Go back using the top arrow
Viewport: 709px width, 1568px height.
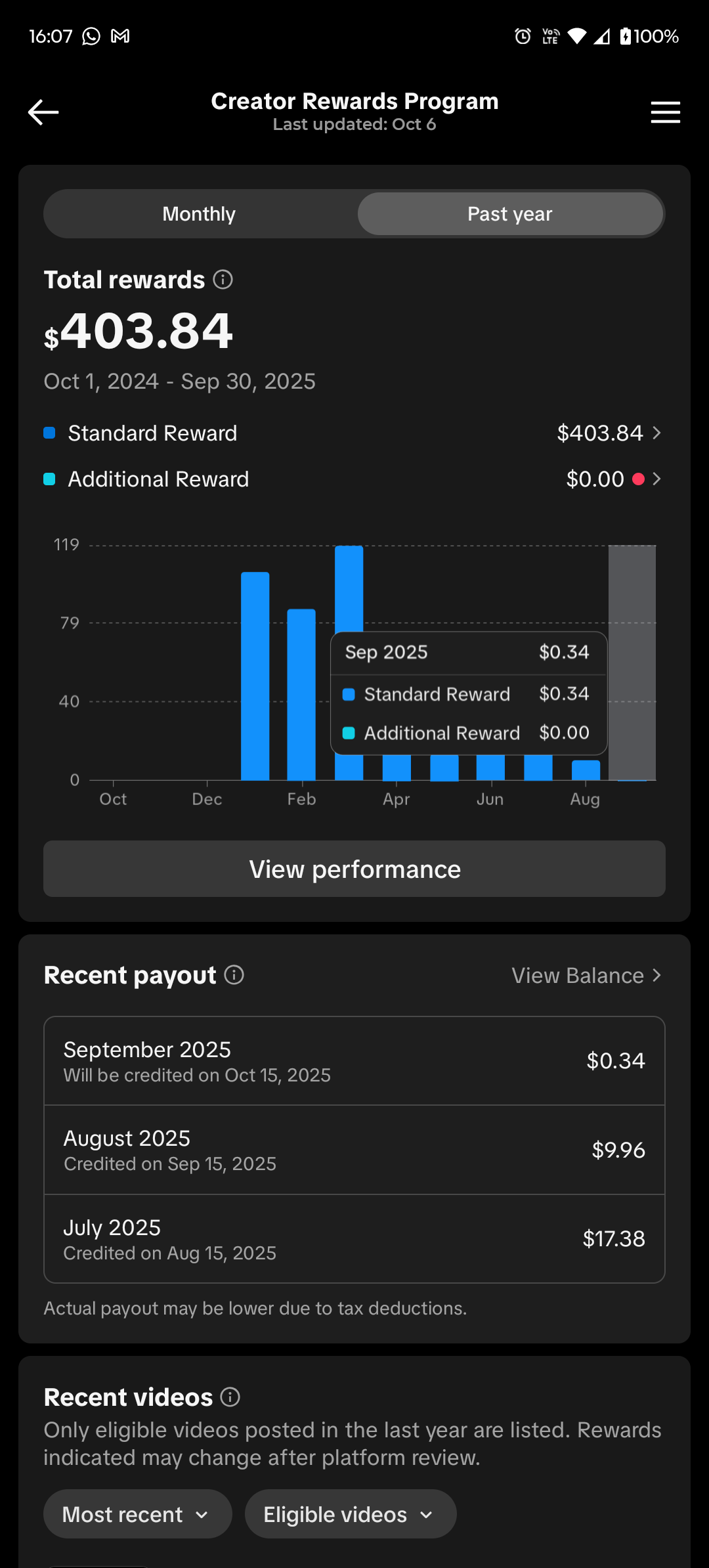pos(43,112)
